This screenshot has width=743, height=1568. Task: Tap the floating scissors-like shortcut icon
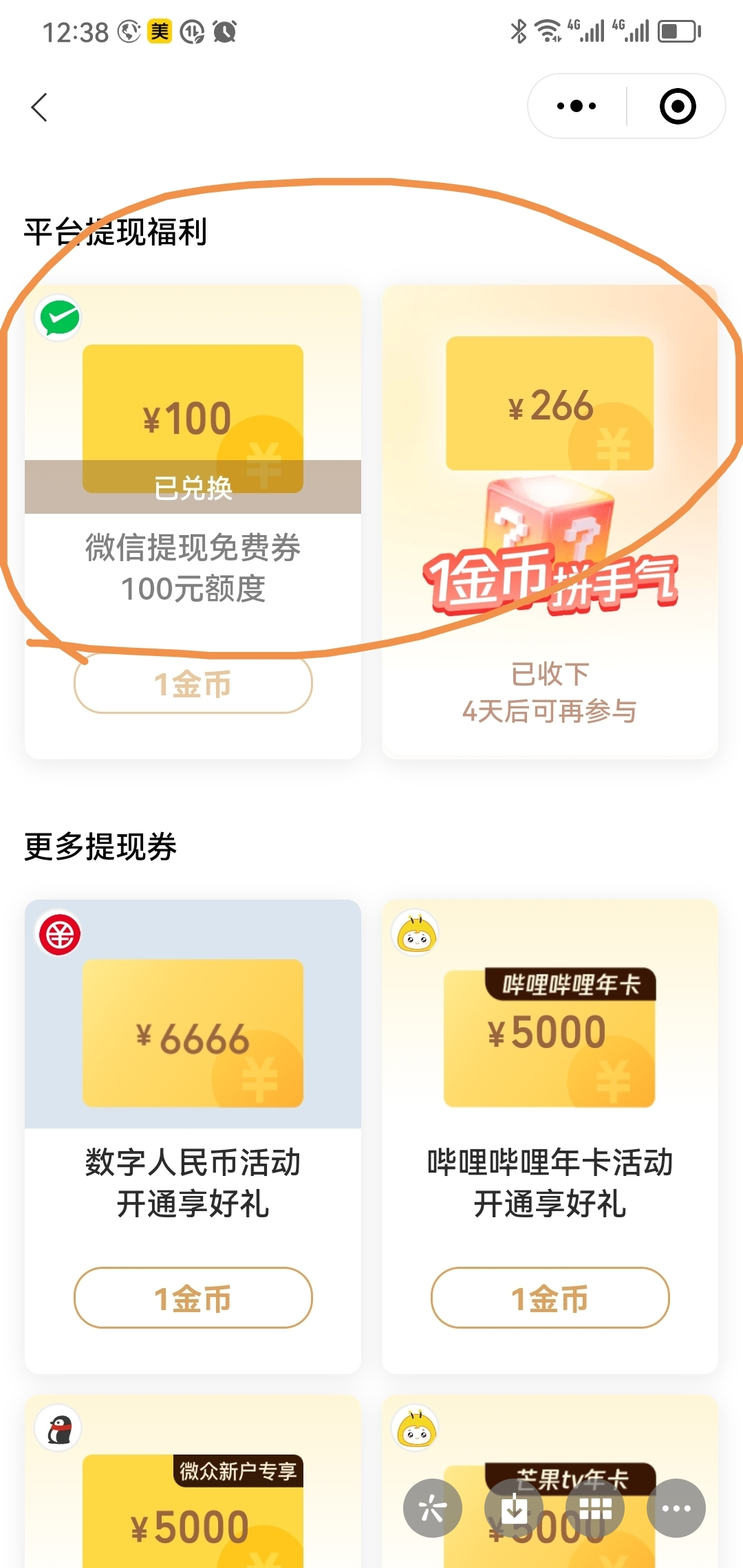coord(433,1508)
